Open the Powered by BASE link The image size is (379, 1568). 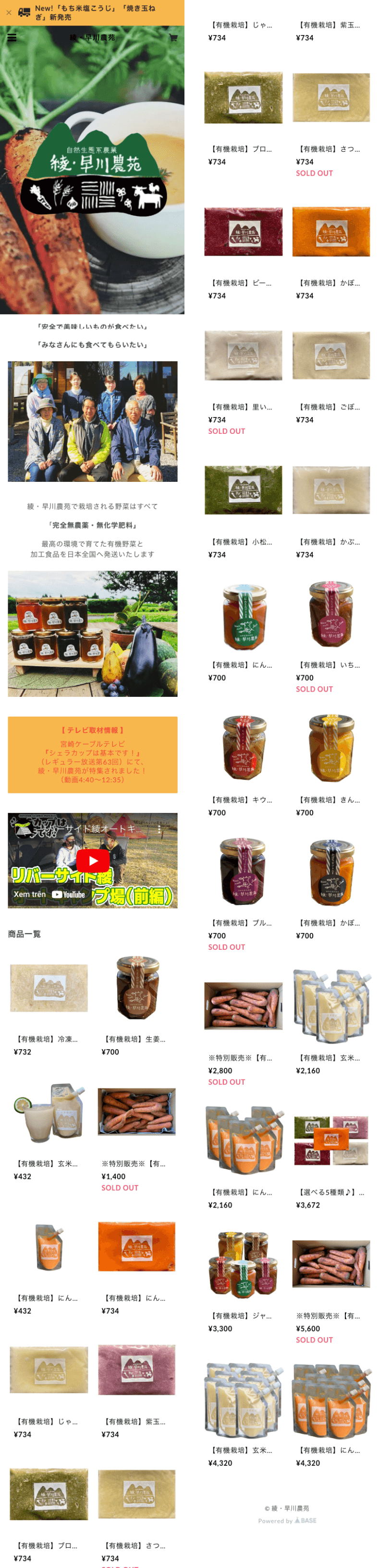point(287,1520)
